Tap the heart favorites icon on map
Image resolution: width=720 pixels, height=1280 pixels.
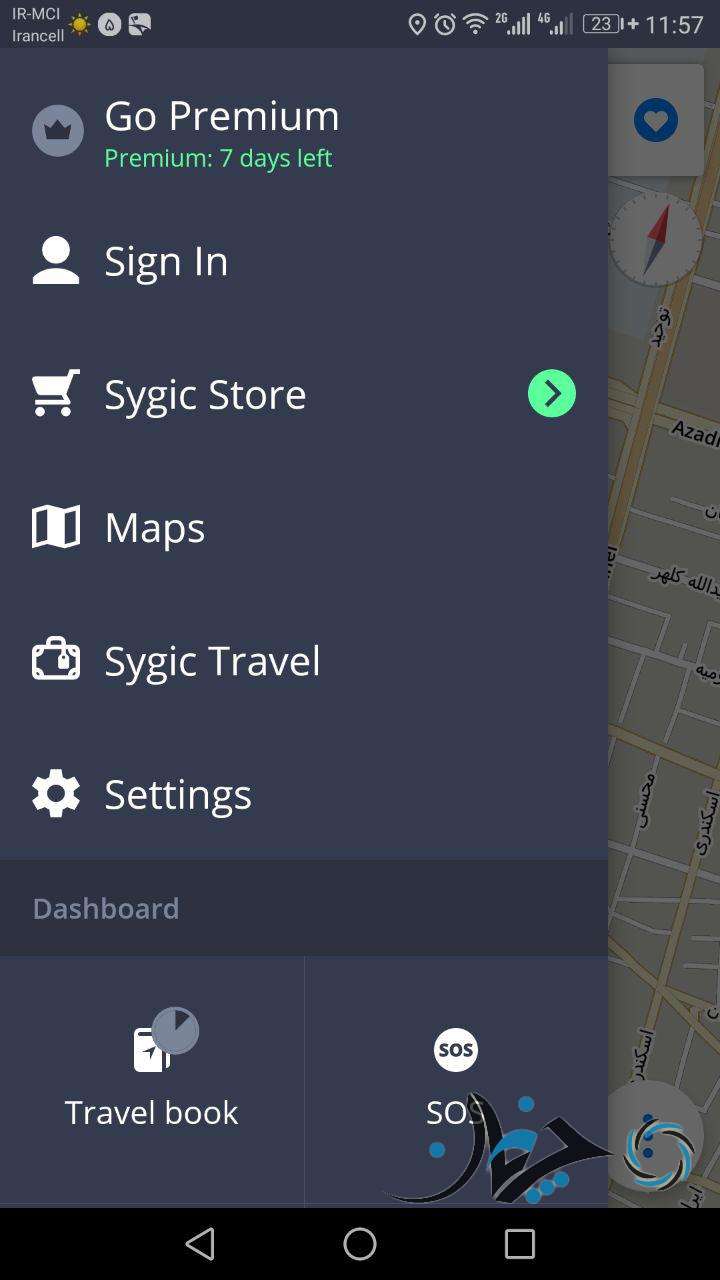[x=656, y=121]
